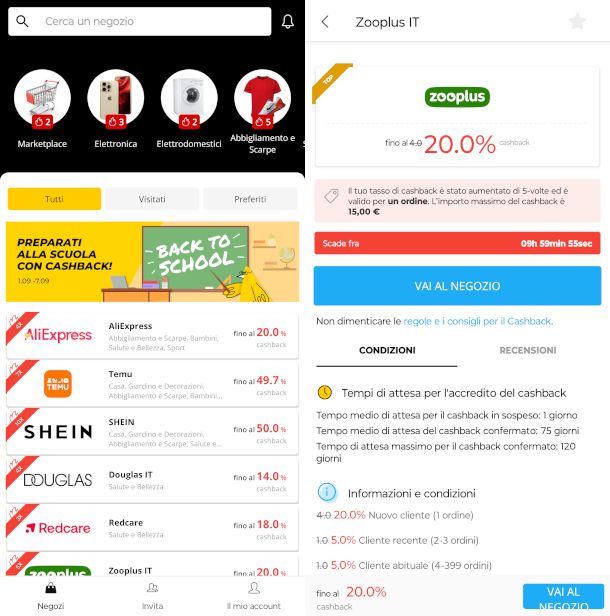Screen dimensions: 610x616
Task: Go to the Invita tab
Action: click(x=152, y=595)
